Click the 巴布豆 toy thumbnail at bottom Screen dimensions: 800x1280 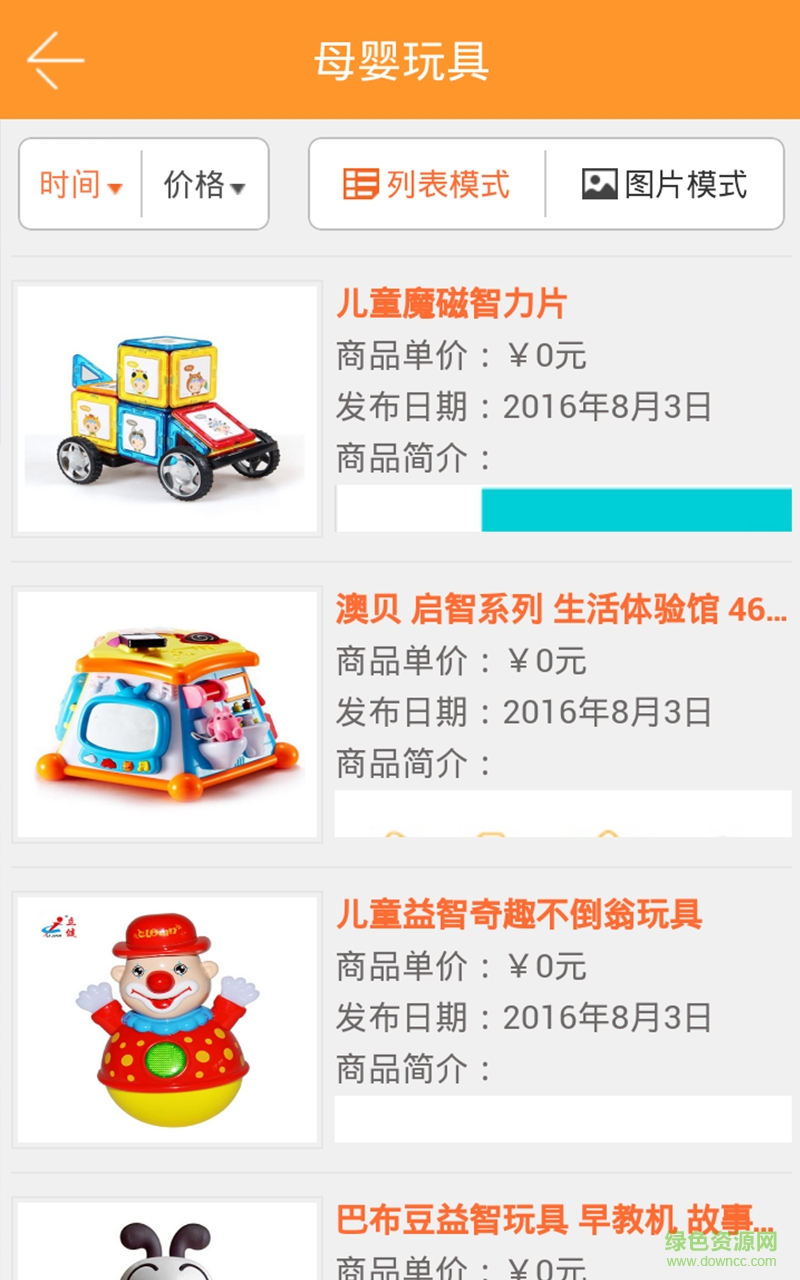165,1245
